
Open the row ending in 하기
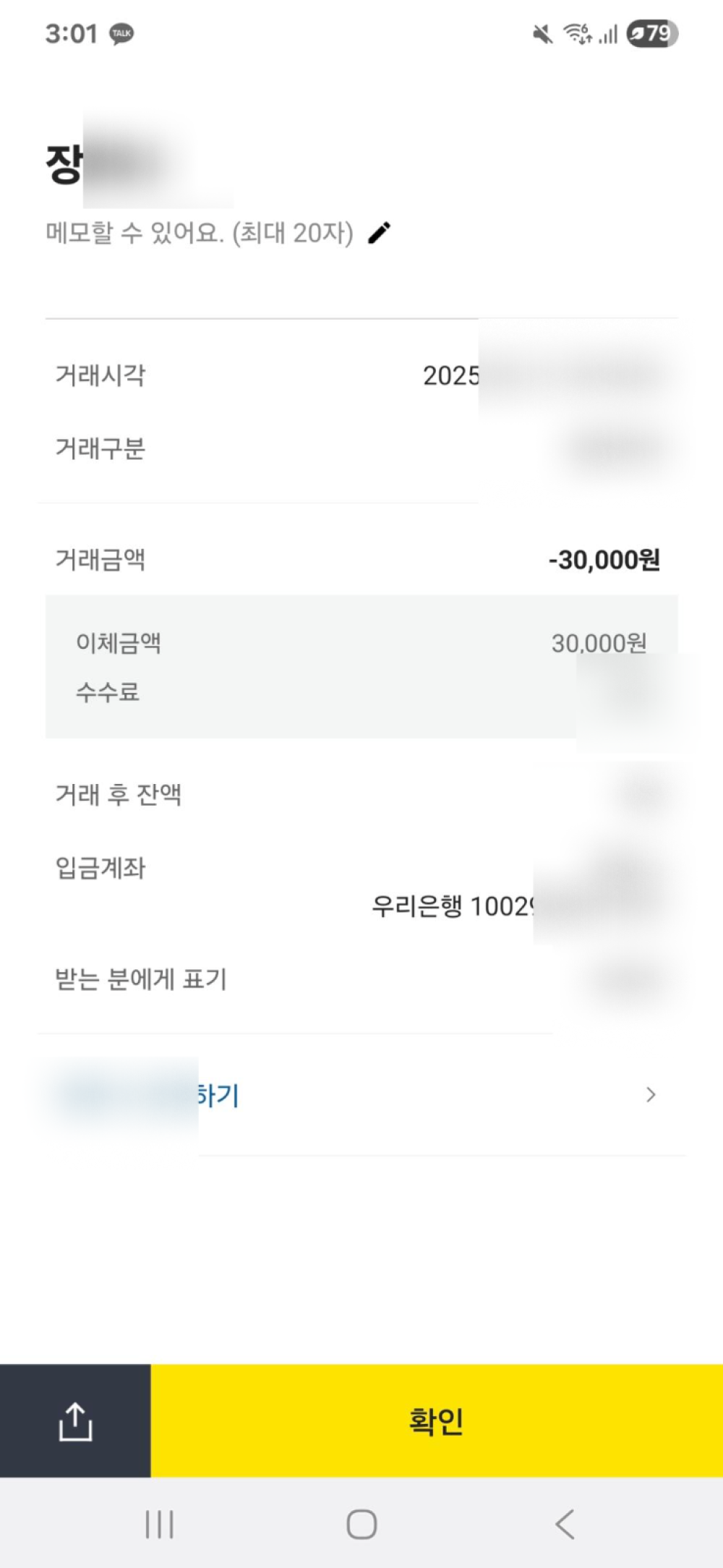click(x=361, y=1095)
